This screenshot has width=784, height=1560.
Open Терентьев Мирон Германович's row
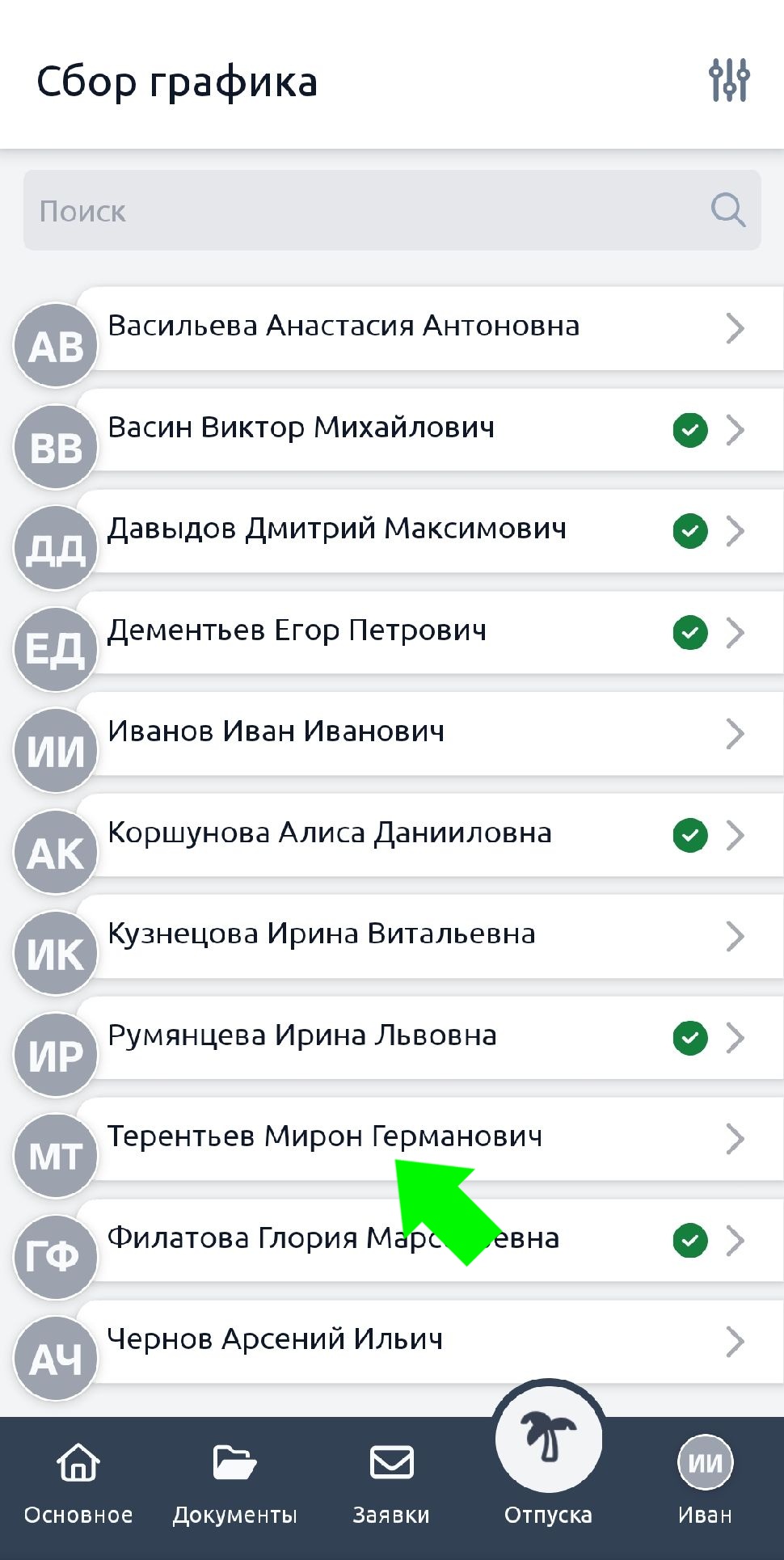coord(404,1138)
